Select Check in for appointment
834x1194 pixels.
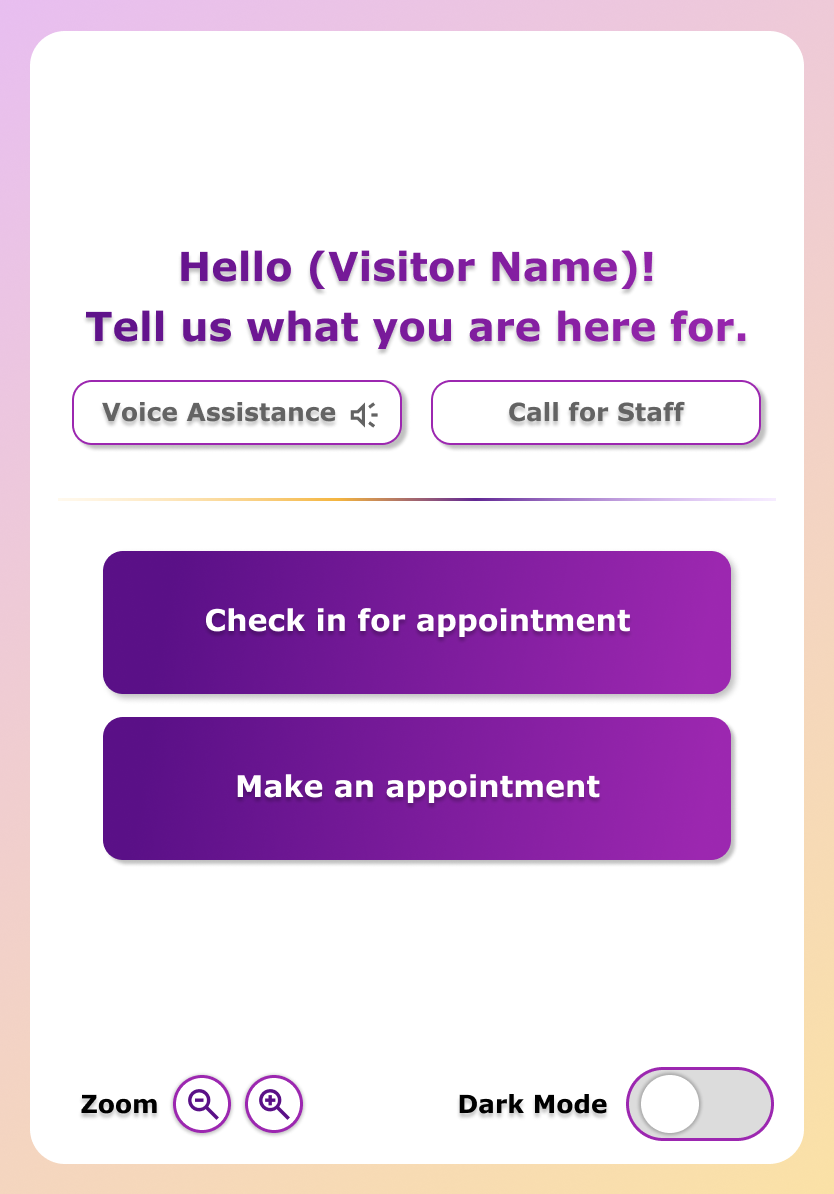pos(417,622)
